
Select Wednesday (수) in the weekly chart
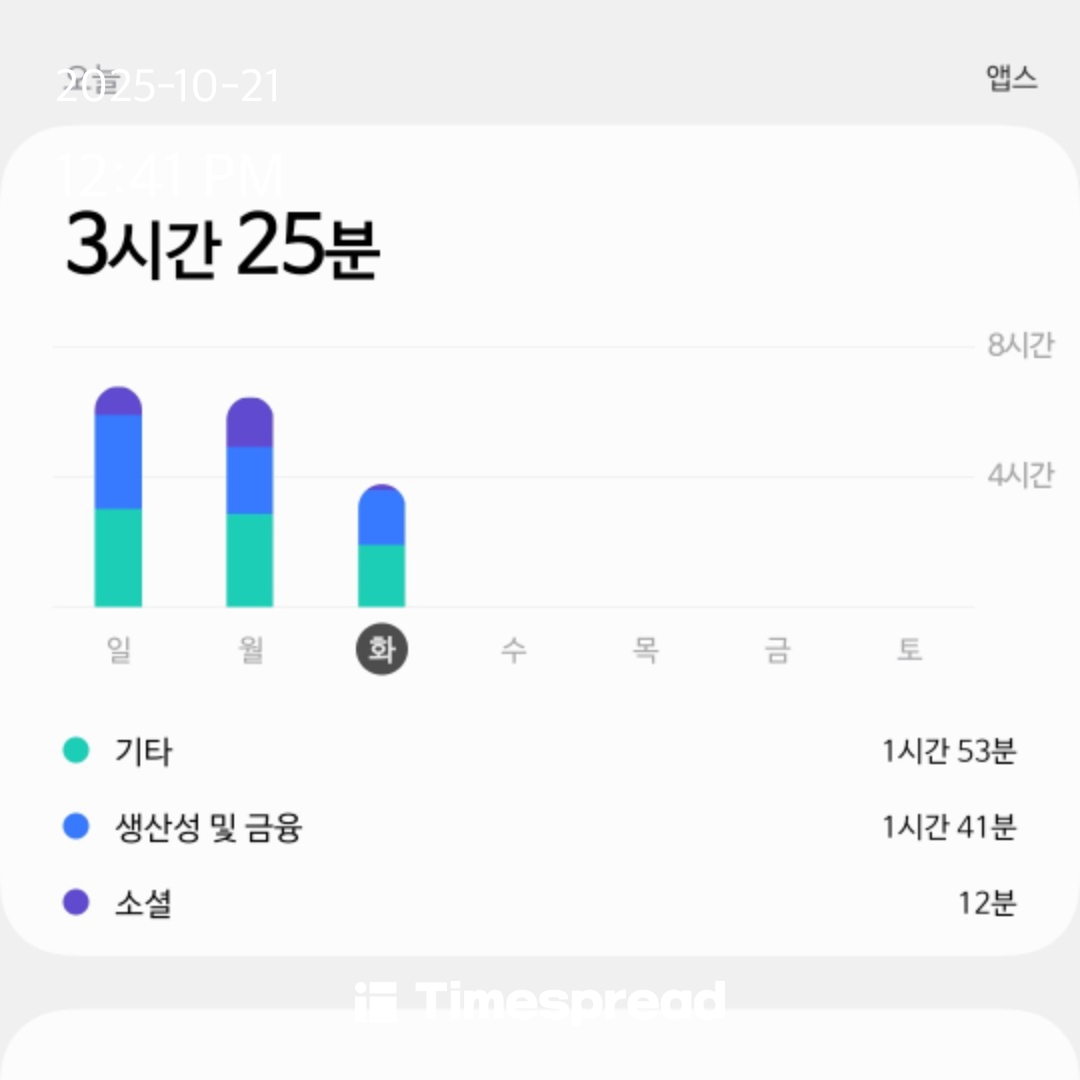(514, 650)
